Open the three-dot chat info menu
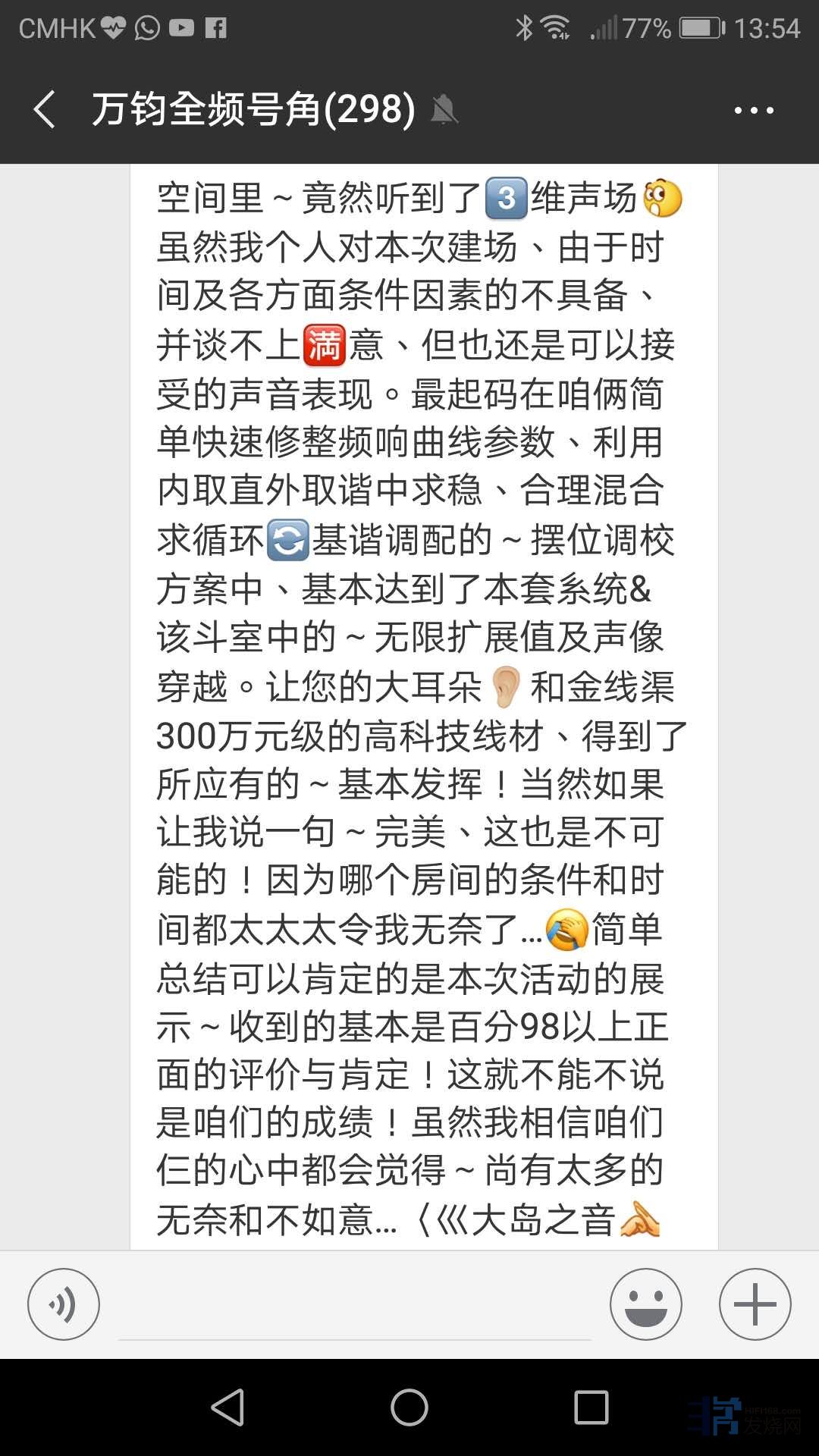 (754, 111)
